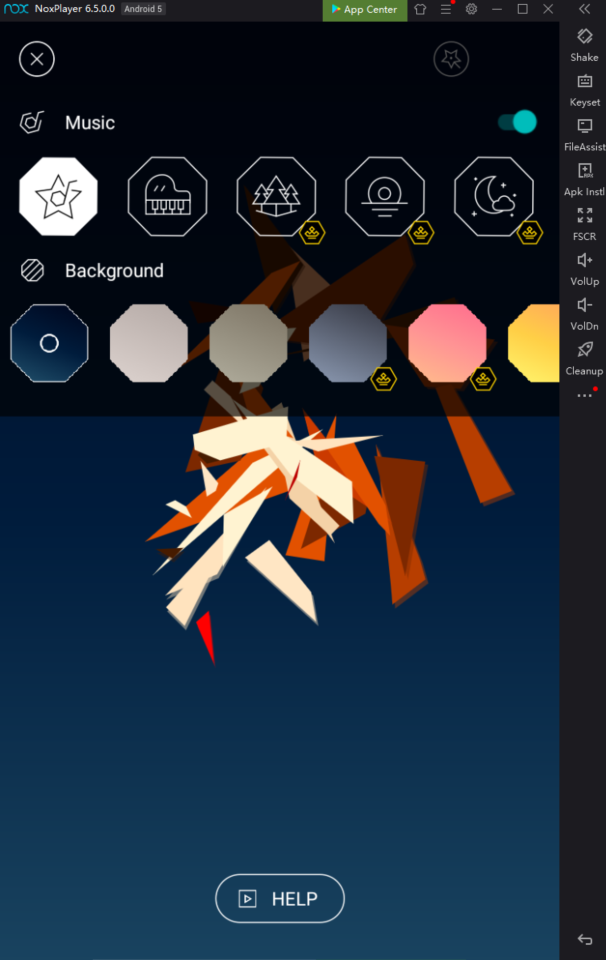Choose the moon and cloud music option

click(493, 197)
